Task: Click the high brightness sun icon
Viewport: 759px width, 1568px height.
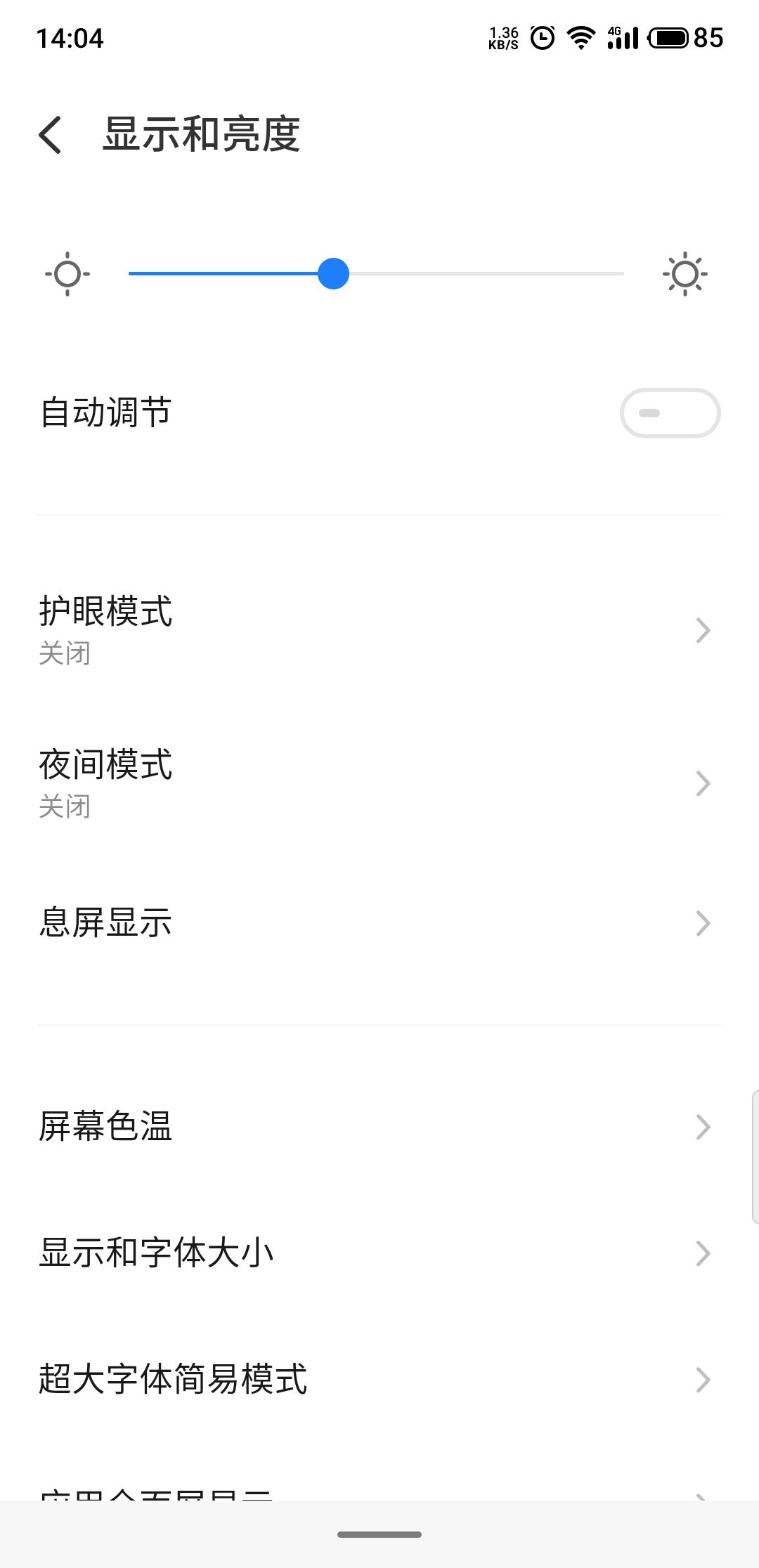Action: [x=685, y=274]
